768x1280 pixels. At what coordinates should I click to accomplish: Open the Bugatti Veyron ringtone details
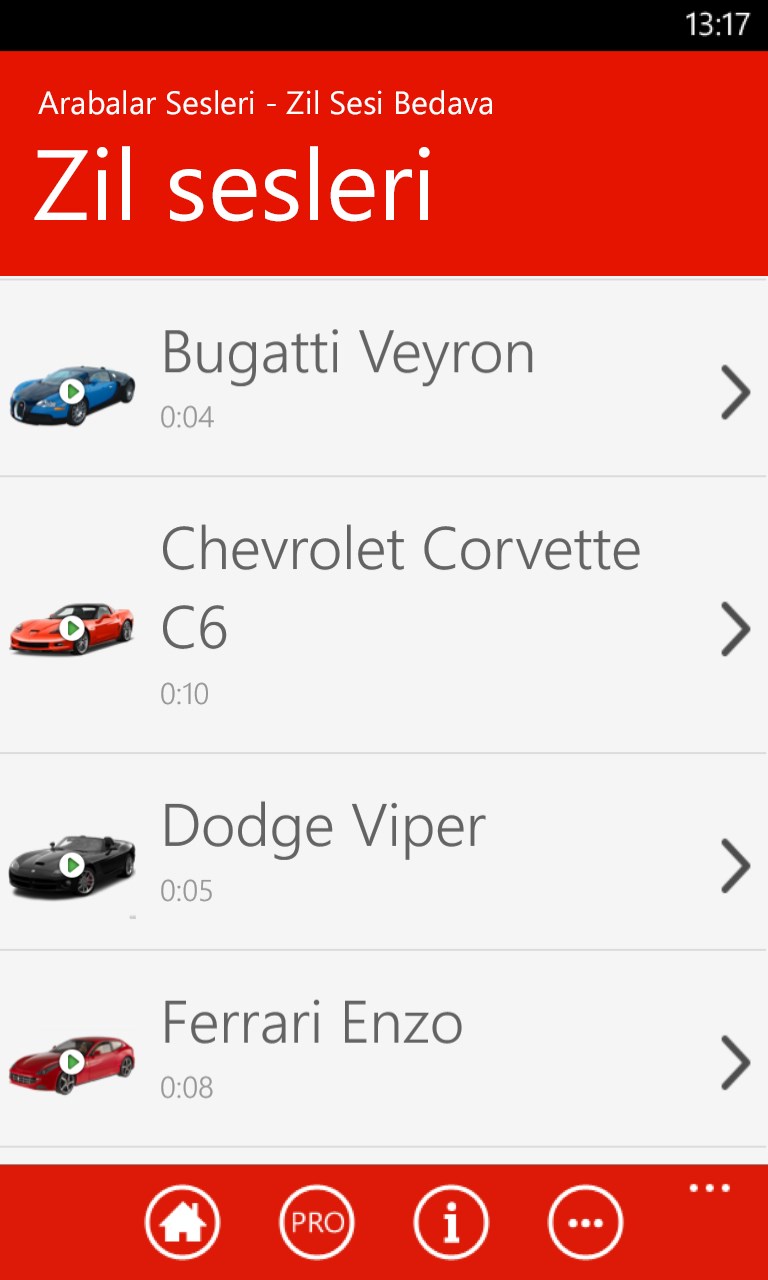735,391
